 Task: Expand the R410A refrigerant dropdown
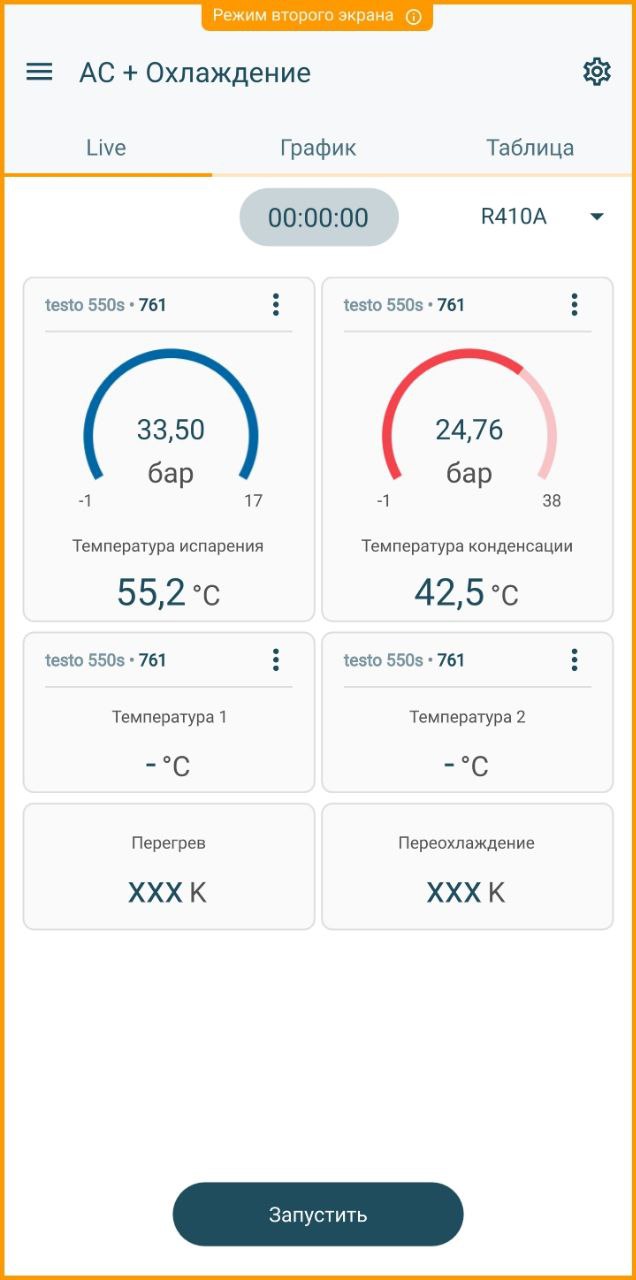[543, 216]
